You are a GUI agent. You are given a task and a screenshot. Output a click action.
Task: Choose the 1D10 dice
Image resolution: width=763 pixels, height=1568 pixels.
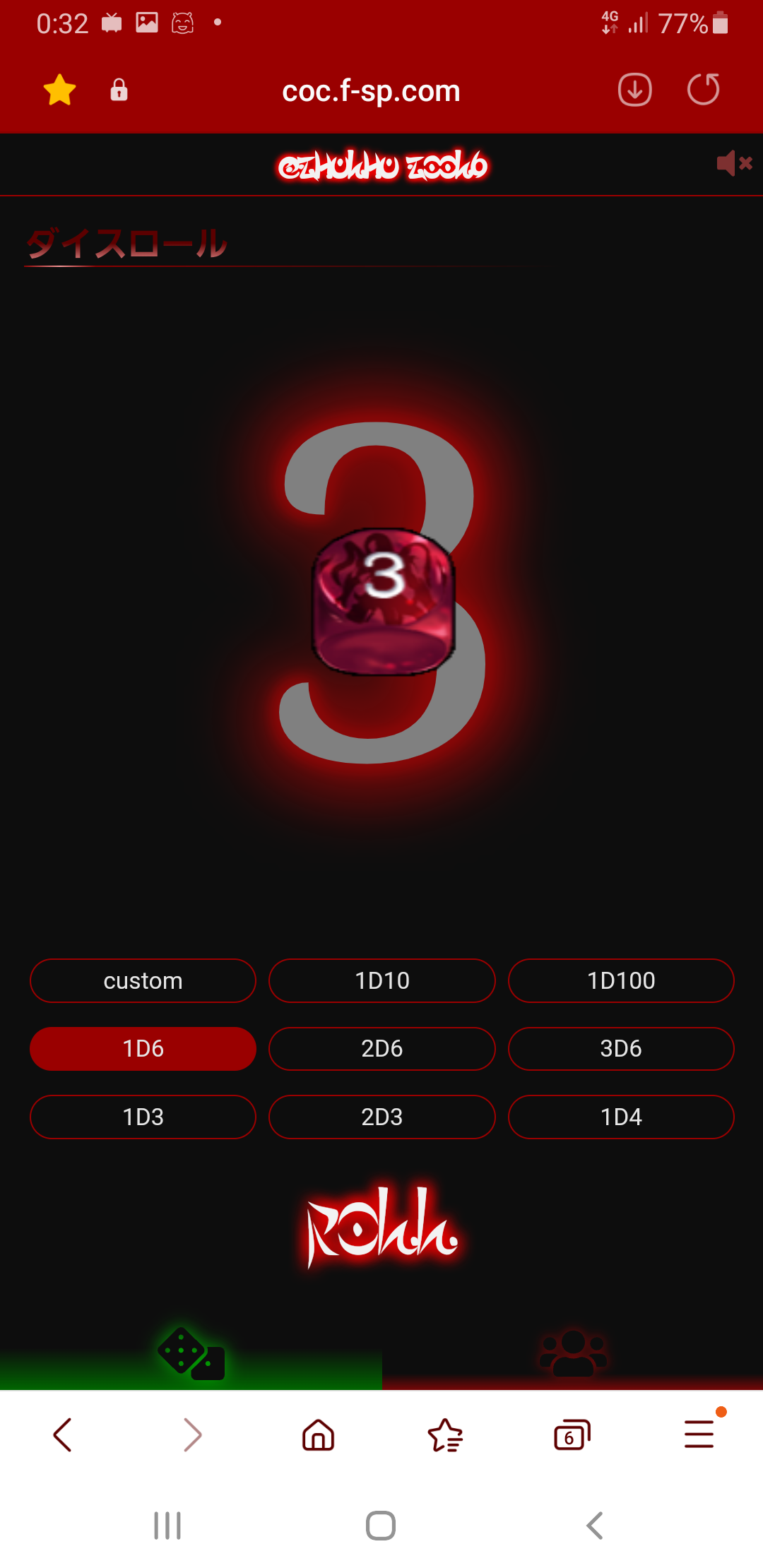[381, 980]
